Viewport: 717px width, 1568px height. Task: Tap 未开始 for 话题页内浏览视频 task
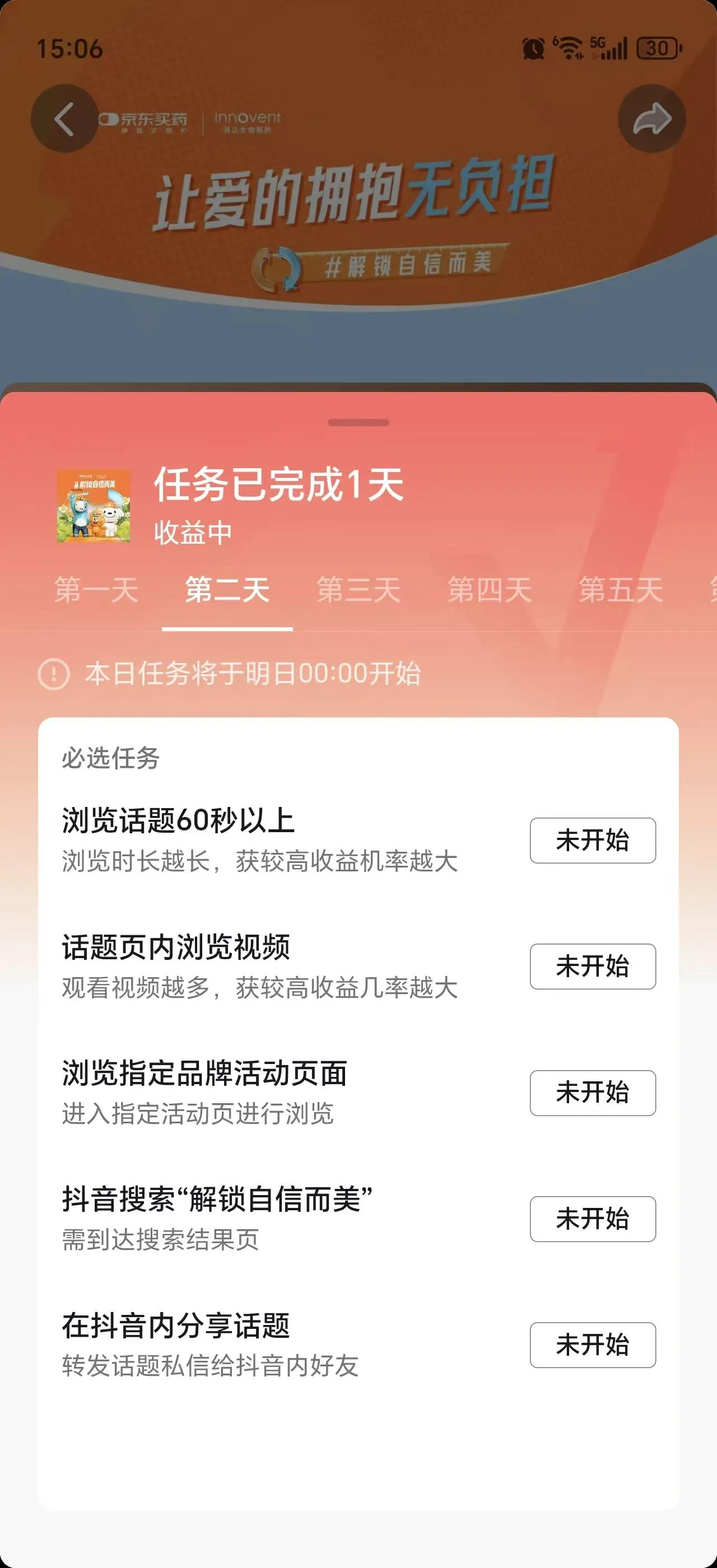(x=592, y=968)
